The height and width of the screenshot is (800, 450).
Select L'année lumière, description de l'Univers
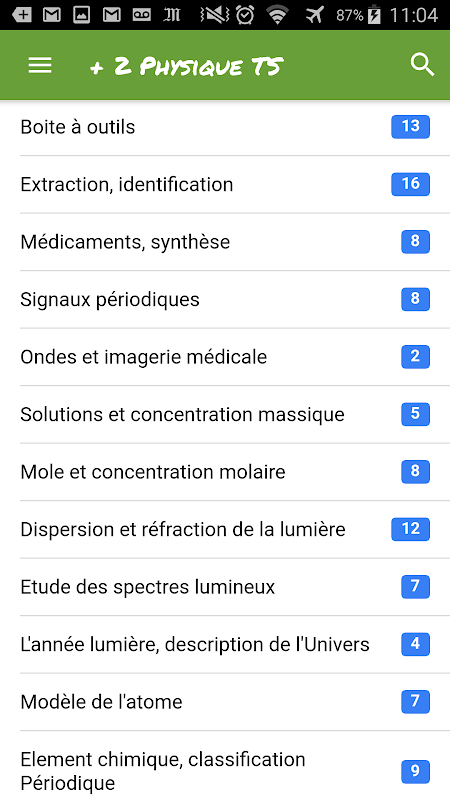tap(225, 644)
